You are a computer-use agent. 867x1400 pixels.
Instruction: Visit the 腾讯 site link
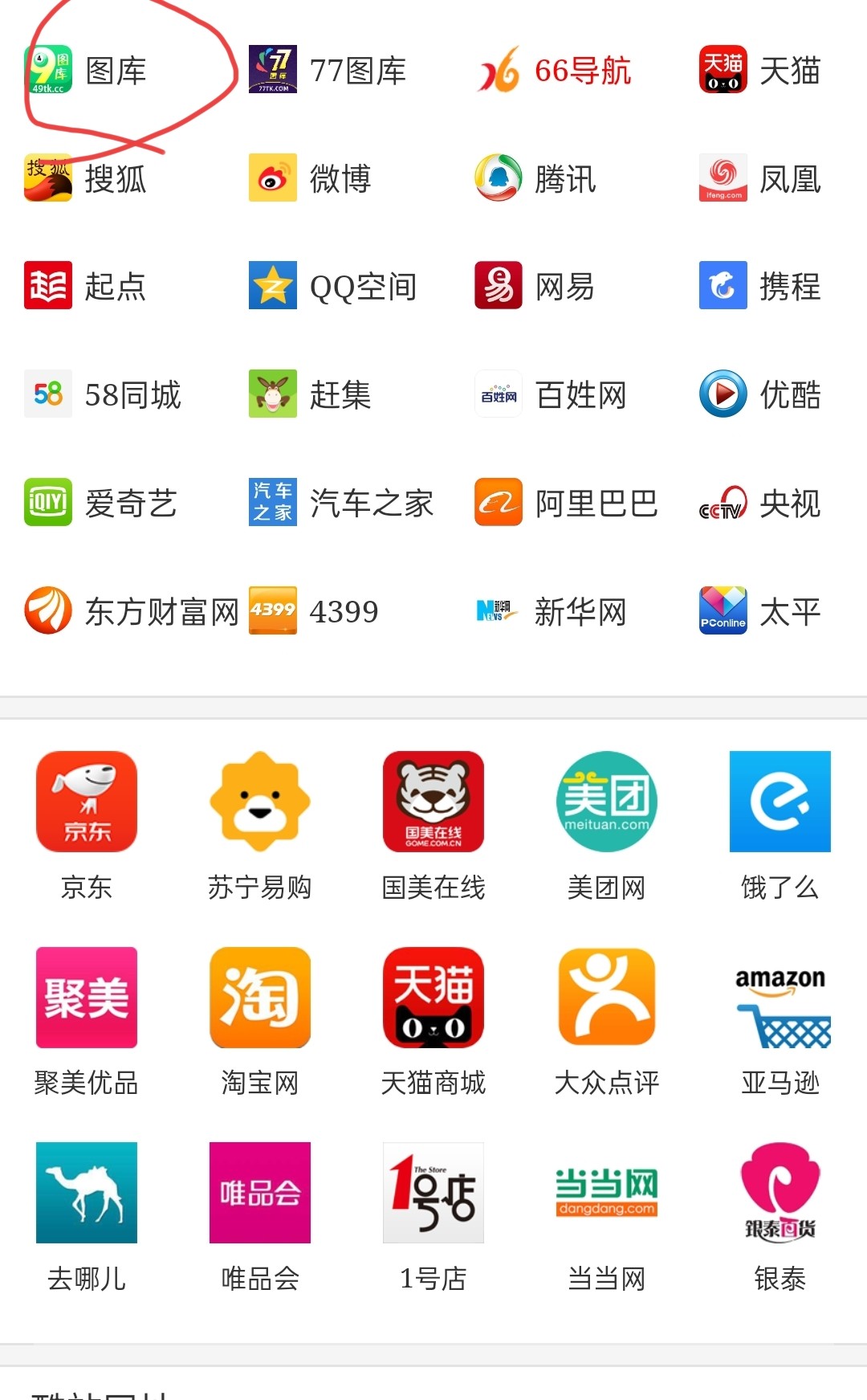535,178
